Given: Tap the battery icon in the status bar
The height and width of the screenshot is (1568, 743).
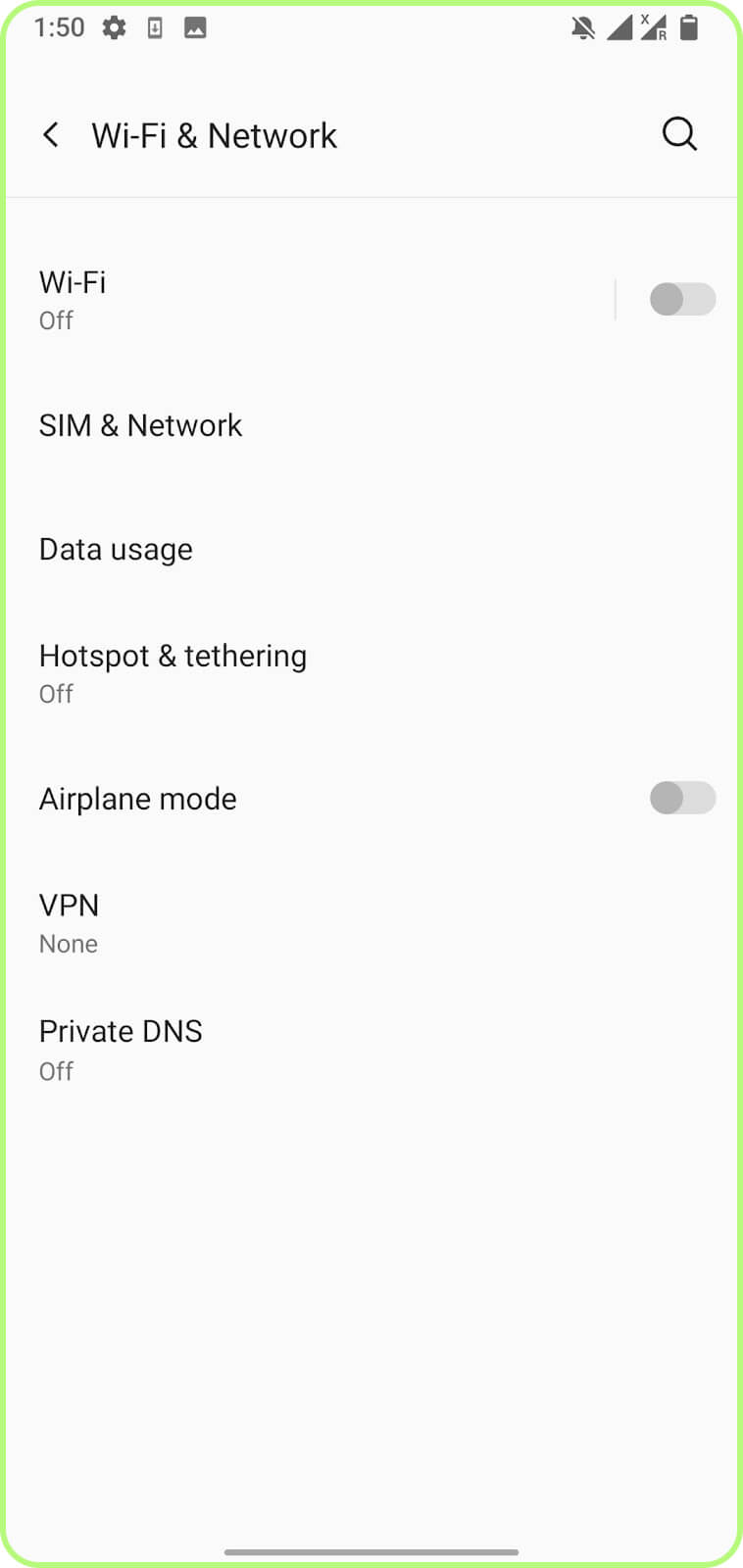Looking at the screenshot, I should pyautogui.click(x=691, y=27).
